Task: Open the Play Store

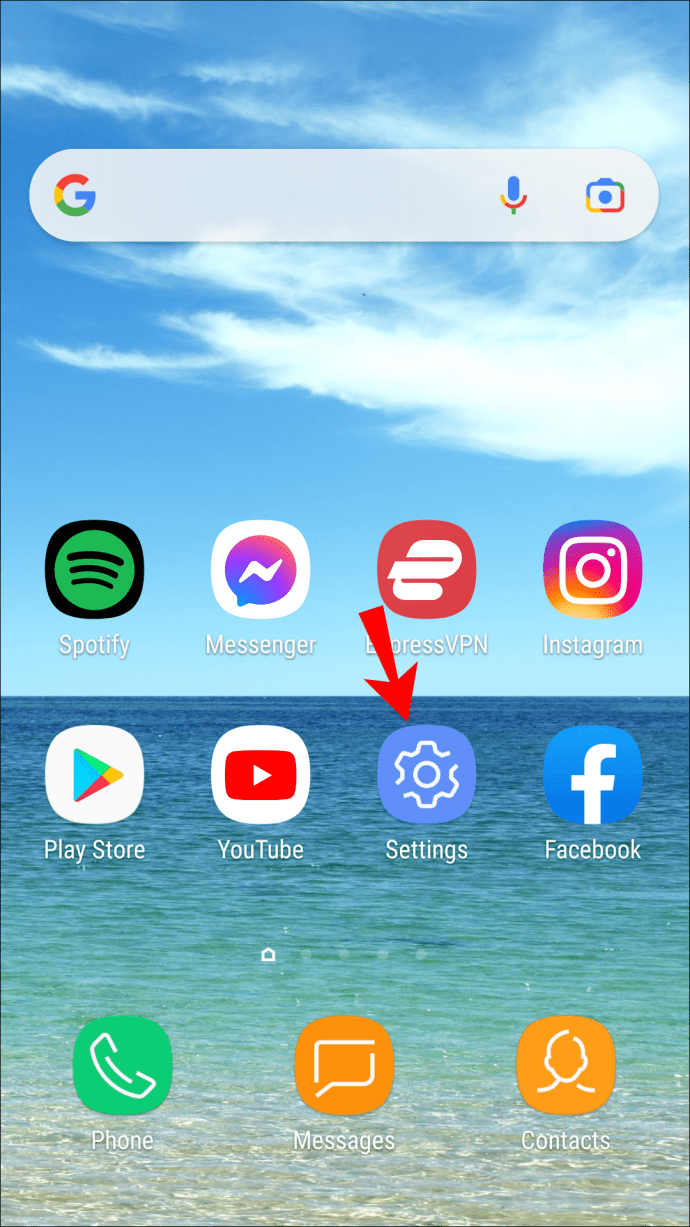Action: [x=94, y=774]
